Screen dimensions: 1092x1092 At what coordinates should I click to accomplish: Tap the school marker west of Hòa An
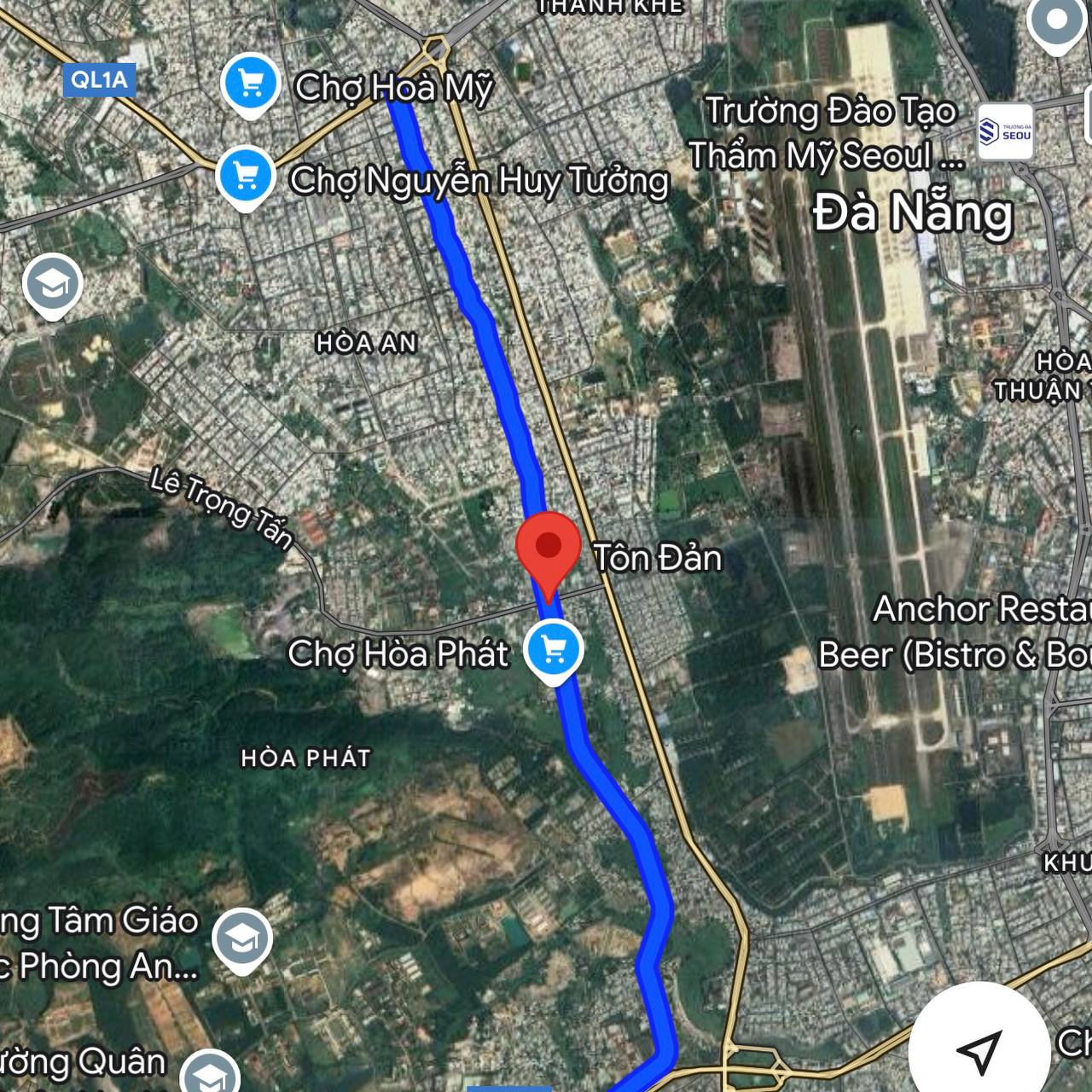coord(53,285)
